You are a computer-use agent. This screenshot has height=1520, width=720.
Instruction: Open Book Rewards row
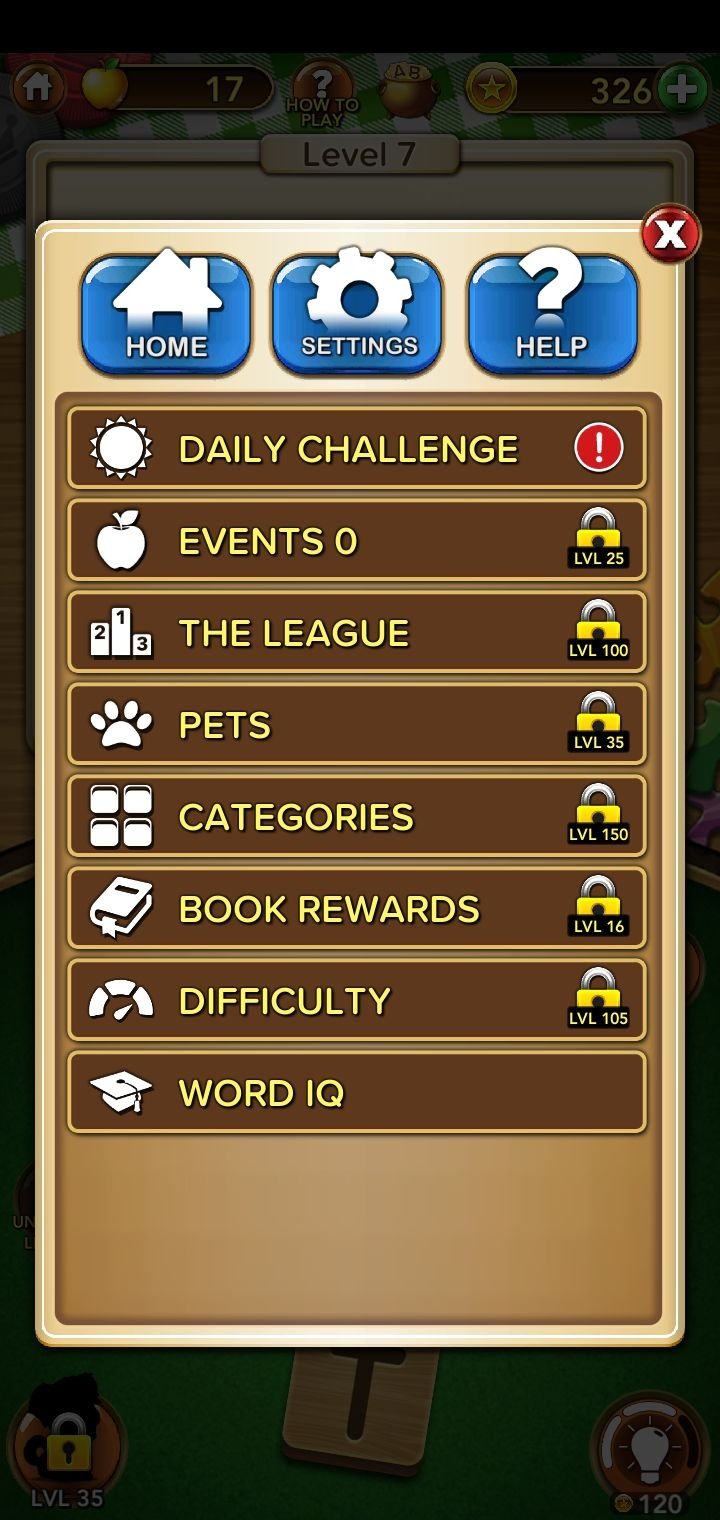tap(356, 909)
